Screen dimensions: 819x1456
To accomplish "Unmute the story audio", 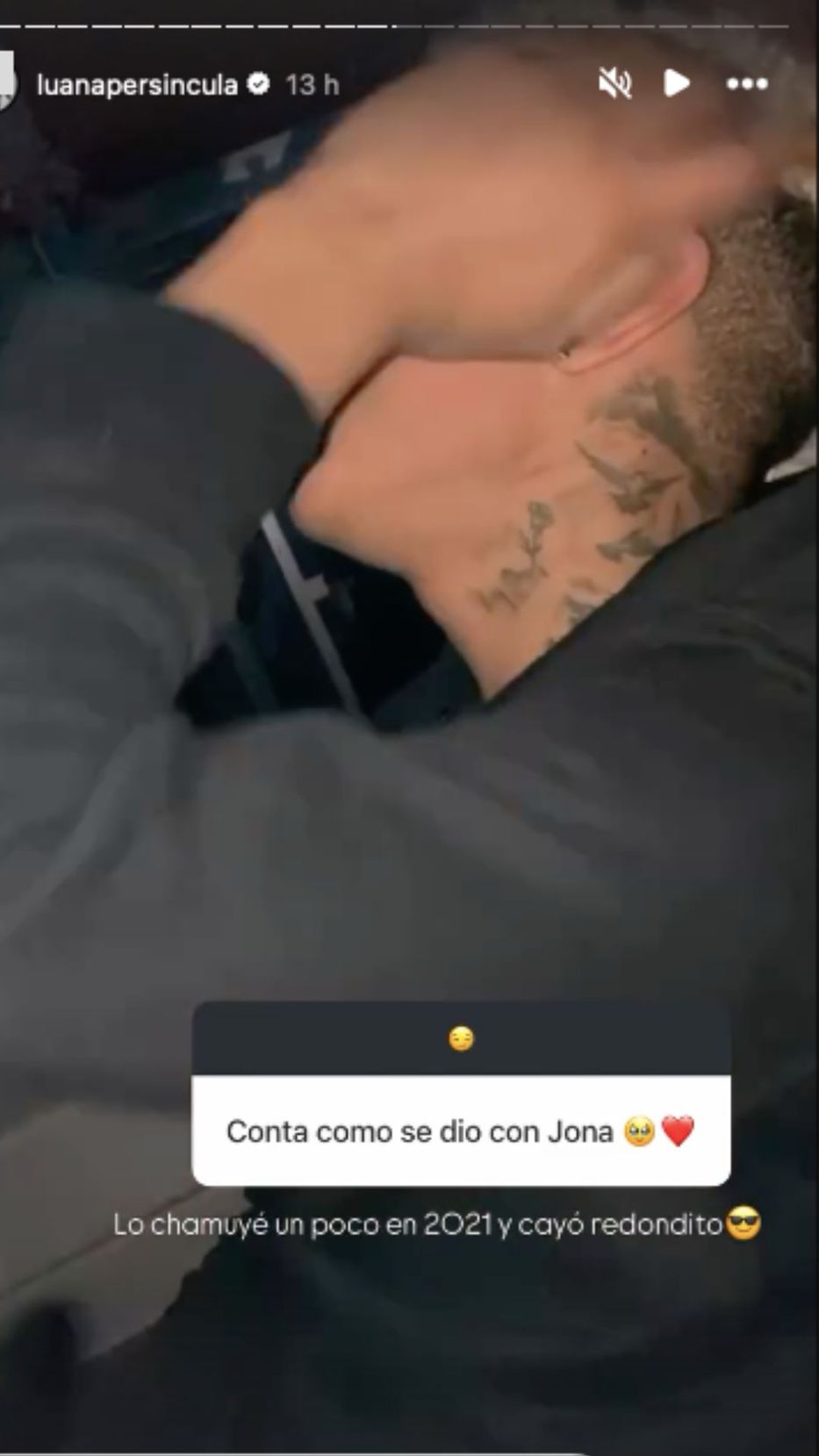I will click(614, 84).
